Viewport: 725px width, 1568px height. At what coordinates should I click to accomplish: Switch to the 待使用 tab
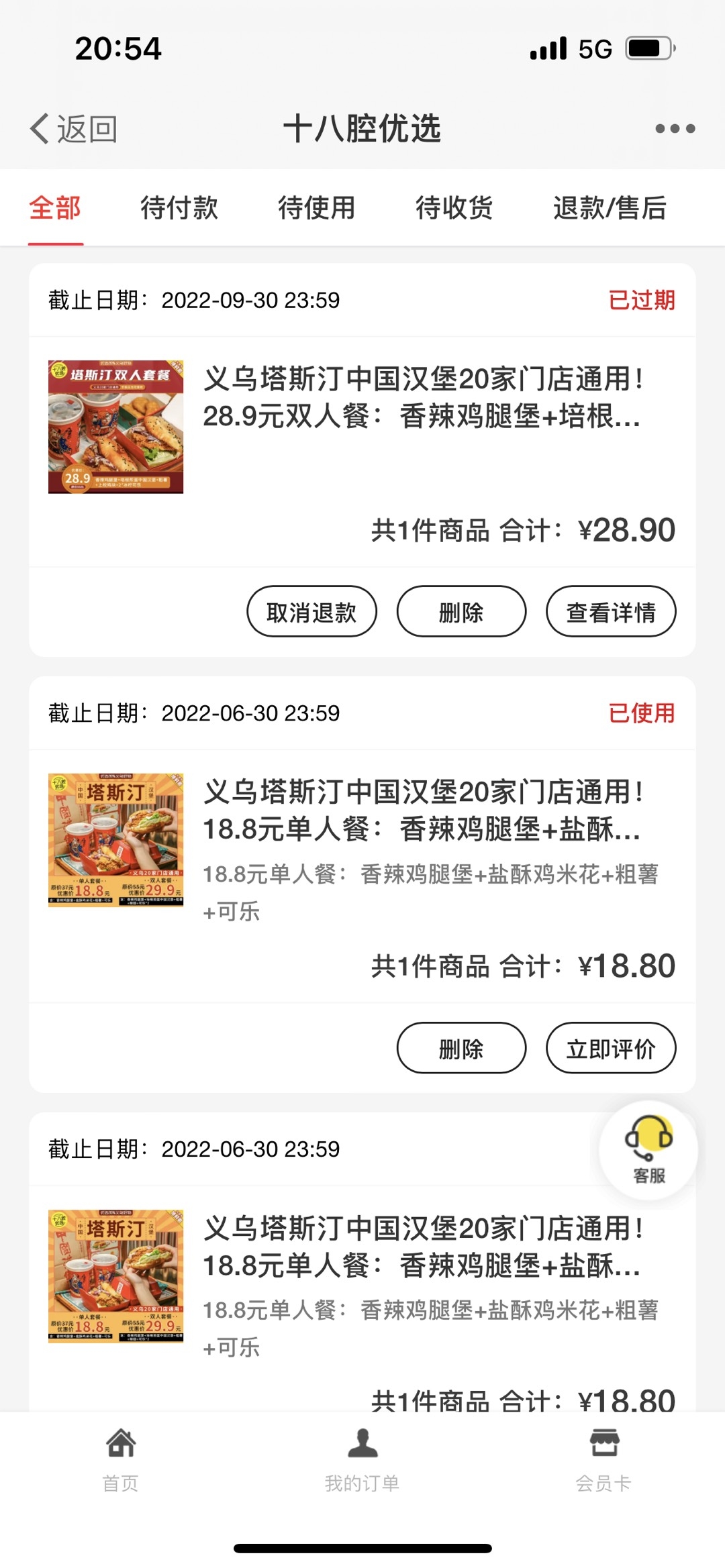click(x=316, y=207)
